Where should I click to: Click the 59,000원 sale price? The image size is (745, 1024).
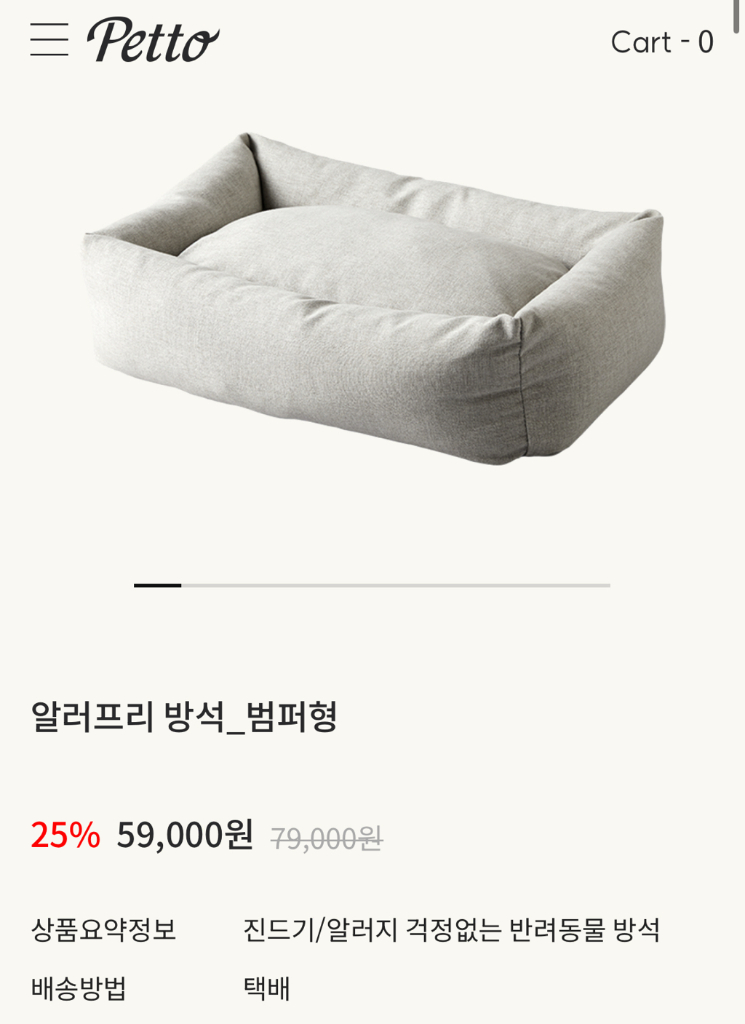pyautogui.click(x=186, y=832)
